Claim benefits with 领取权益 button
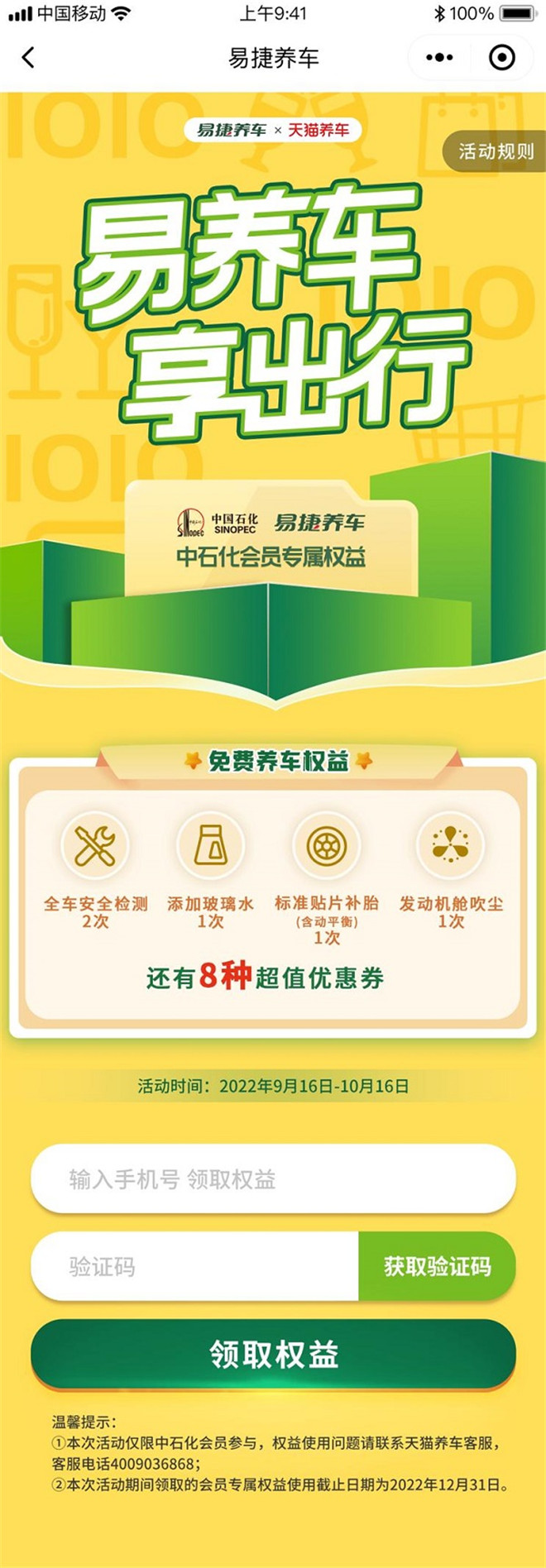Viewport: 546px width, 1568px height. [x=273, y=1355]
